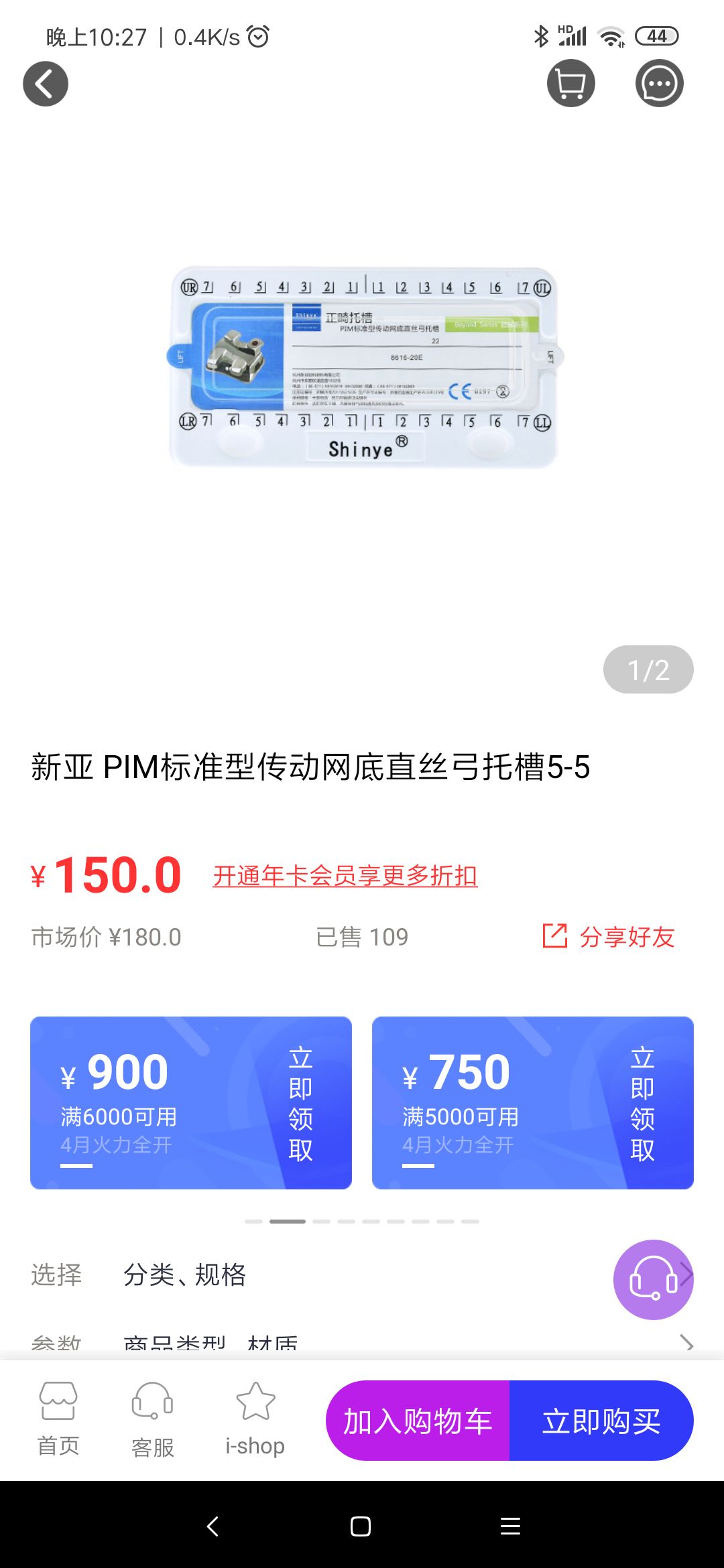
Task: Go back using the top-left arrow
Action: coord(46,84)
